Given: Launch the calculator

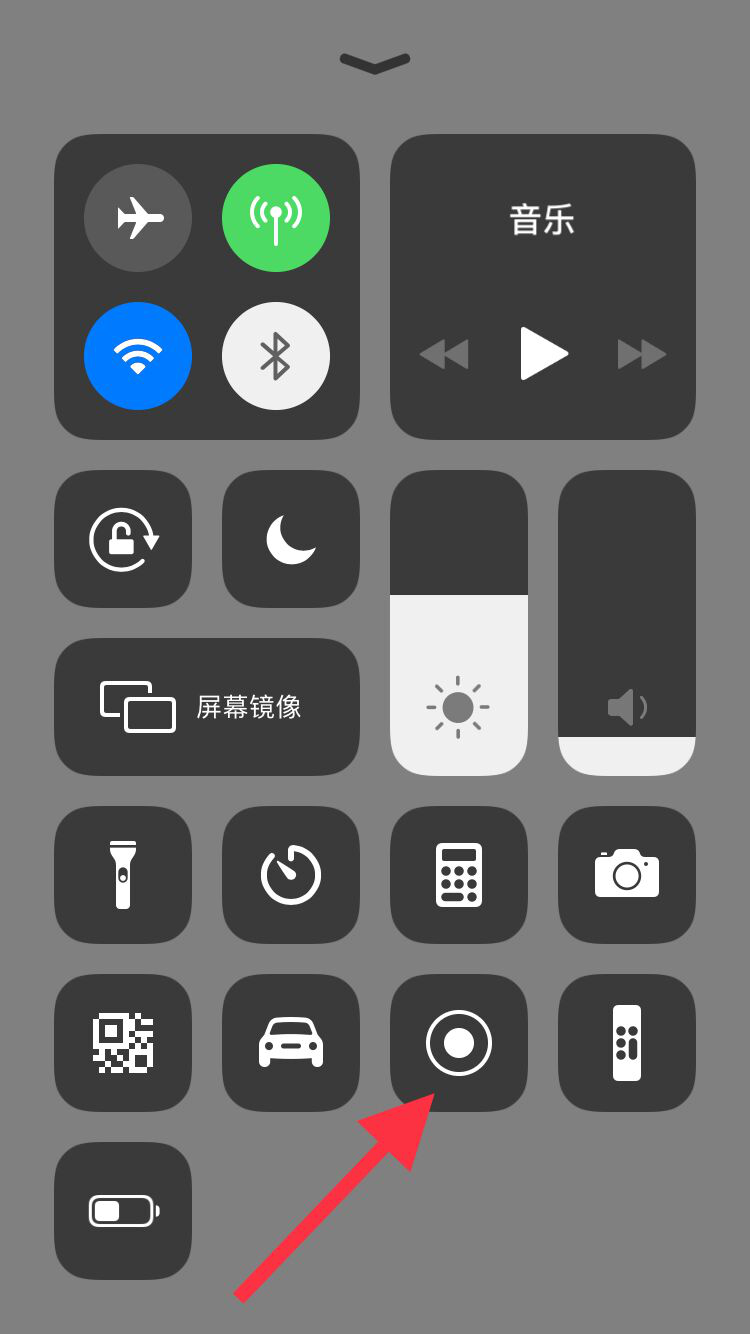Looking at the screenshot, I should point(459,875).
